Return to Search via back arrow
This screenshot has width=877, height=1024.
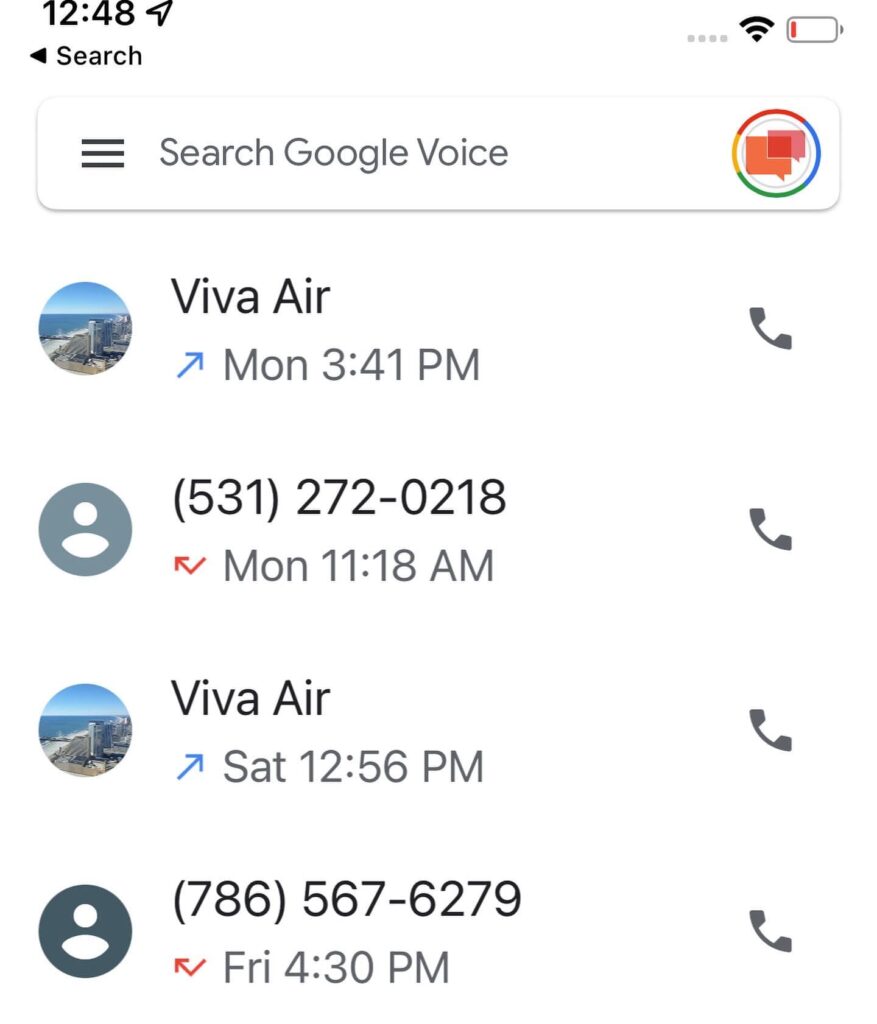(86, 56)
